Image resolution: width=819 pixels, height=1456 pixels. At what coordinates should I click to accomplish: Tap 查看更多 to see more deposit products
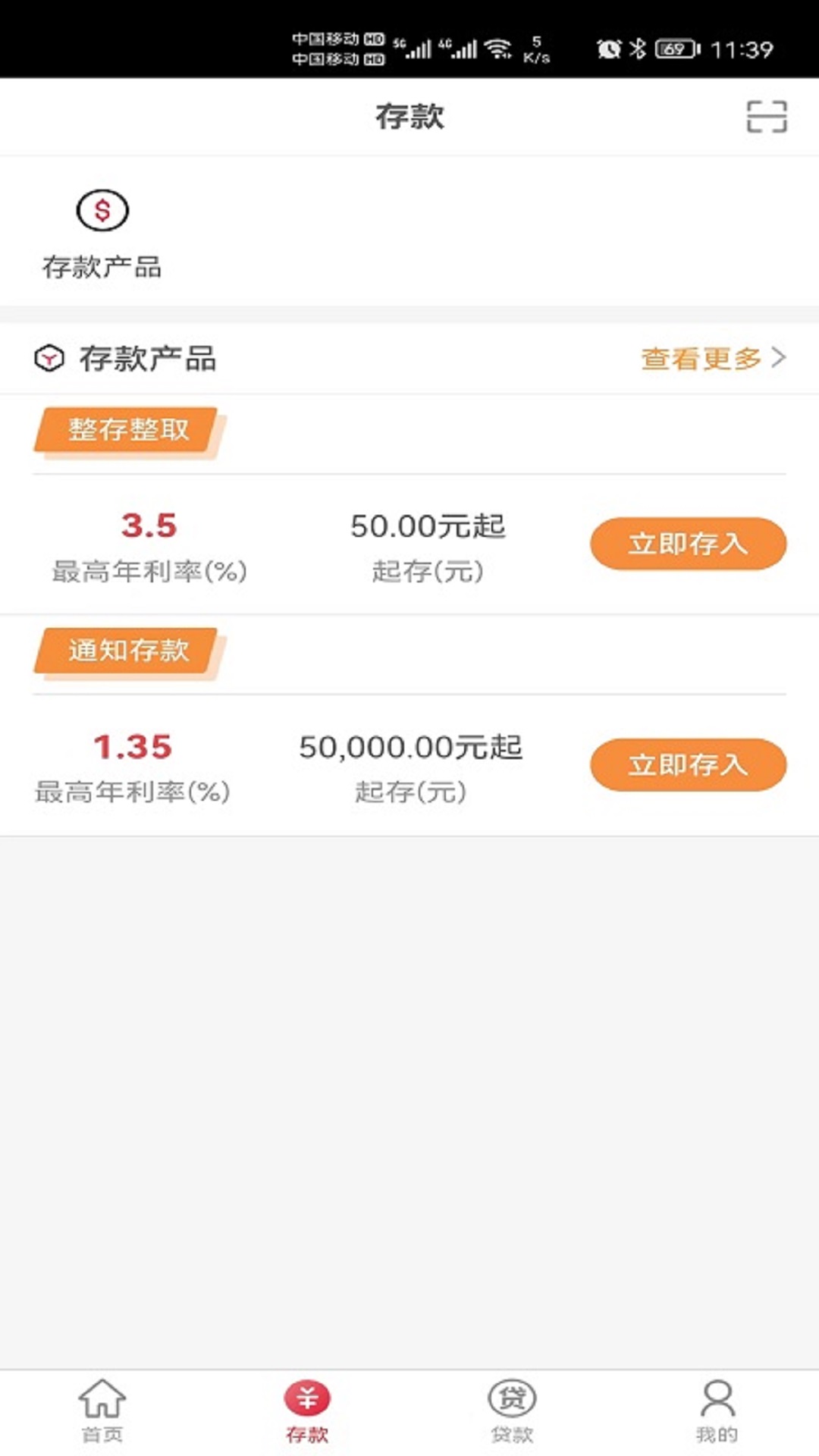tap(714, 358)
